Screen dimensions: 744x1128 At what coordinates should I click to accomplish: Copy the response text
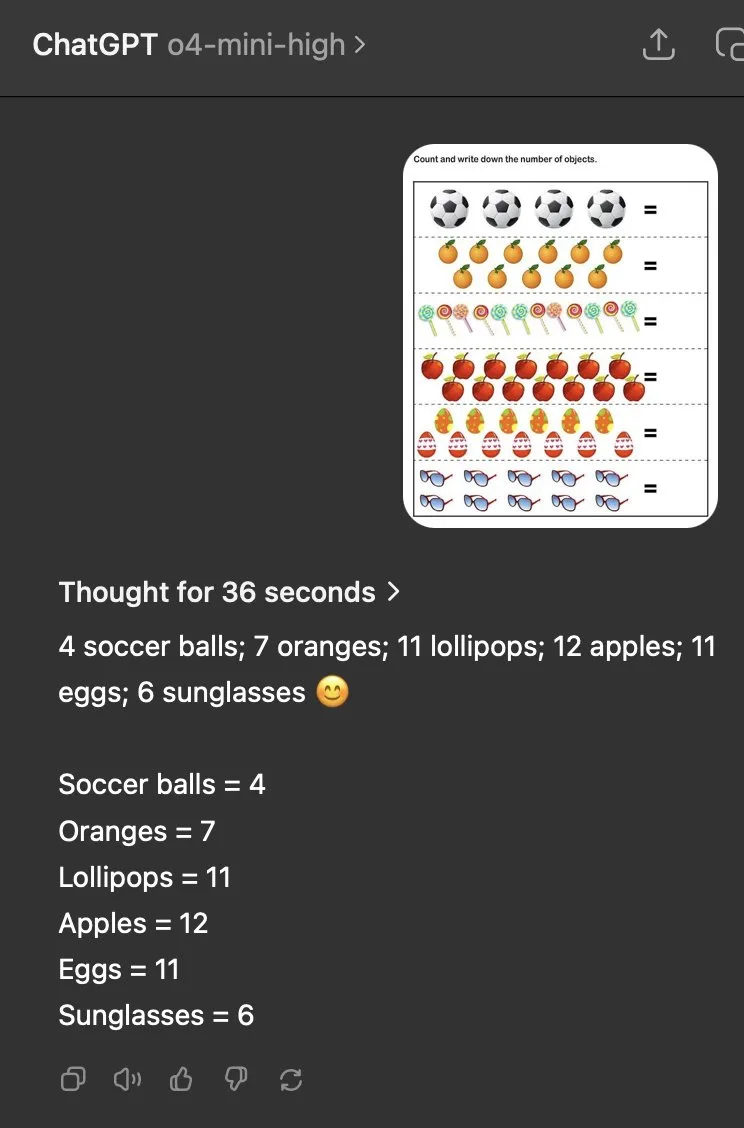pyautogui.click(x=73, y=1079)
